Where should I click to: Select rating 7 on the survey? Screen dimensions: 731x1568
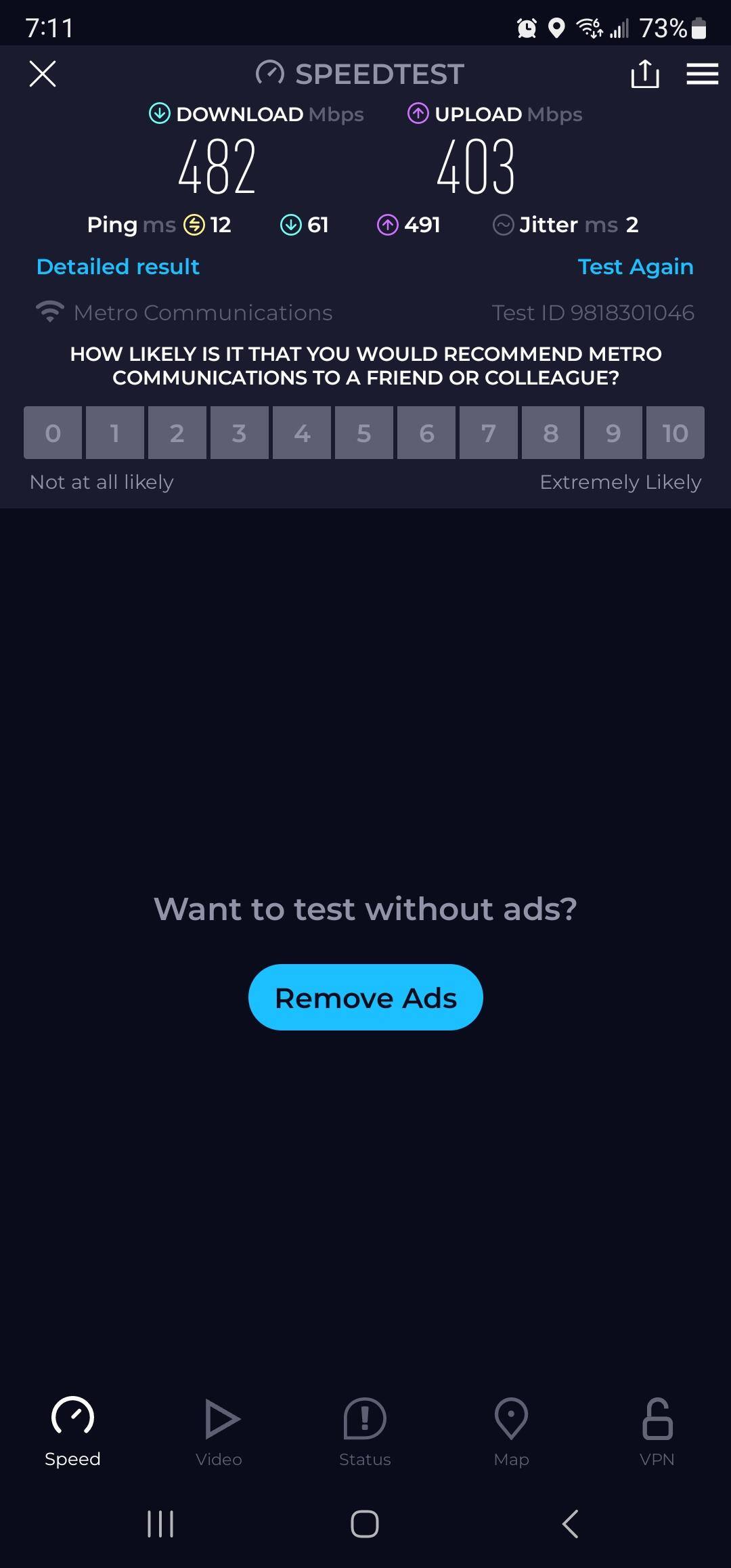tap(488, 433)
